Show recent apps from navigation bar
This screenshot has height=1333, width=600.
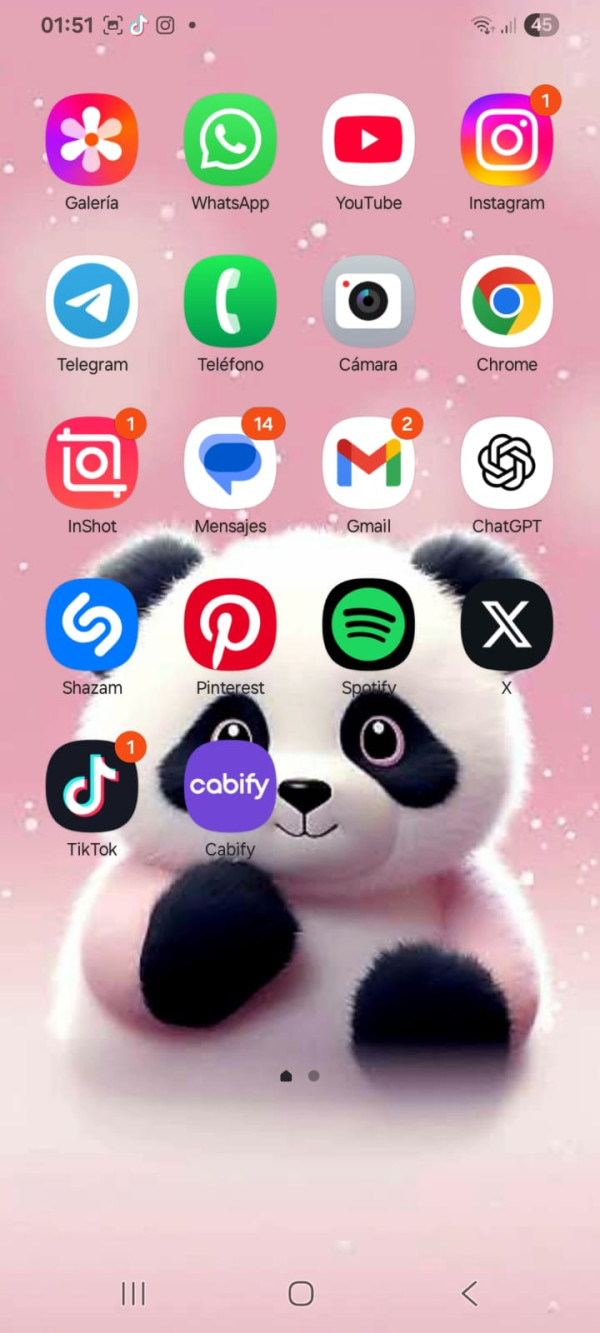tap(133, 1293)
